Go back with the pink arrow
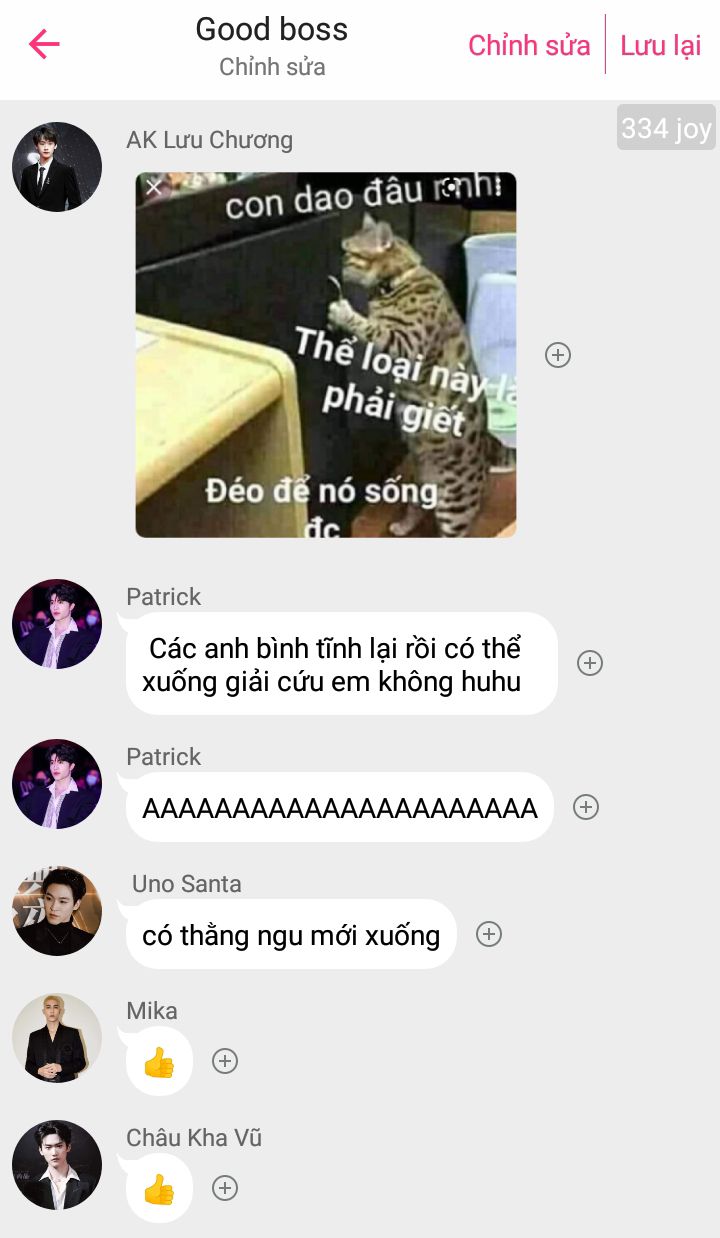The height and width of the screenshot is (1238, 720). (44, 44)
